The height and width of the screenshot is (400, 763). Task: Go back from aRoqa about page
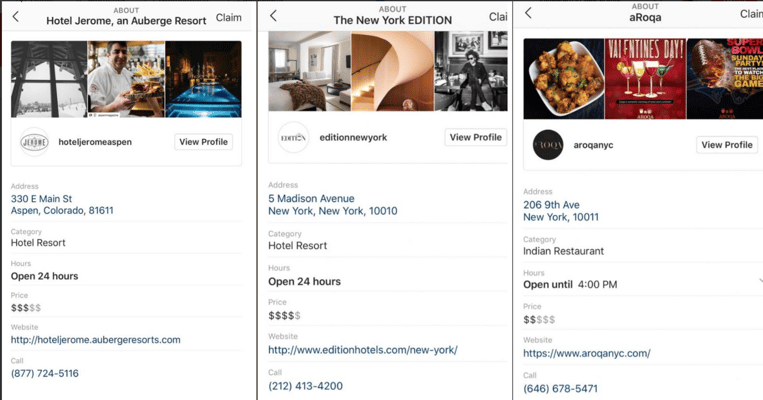528,13
